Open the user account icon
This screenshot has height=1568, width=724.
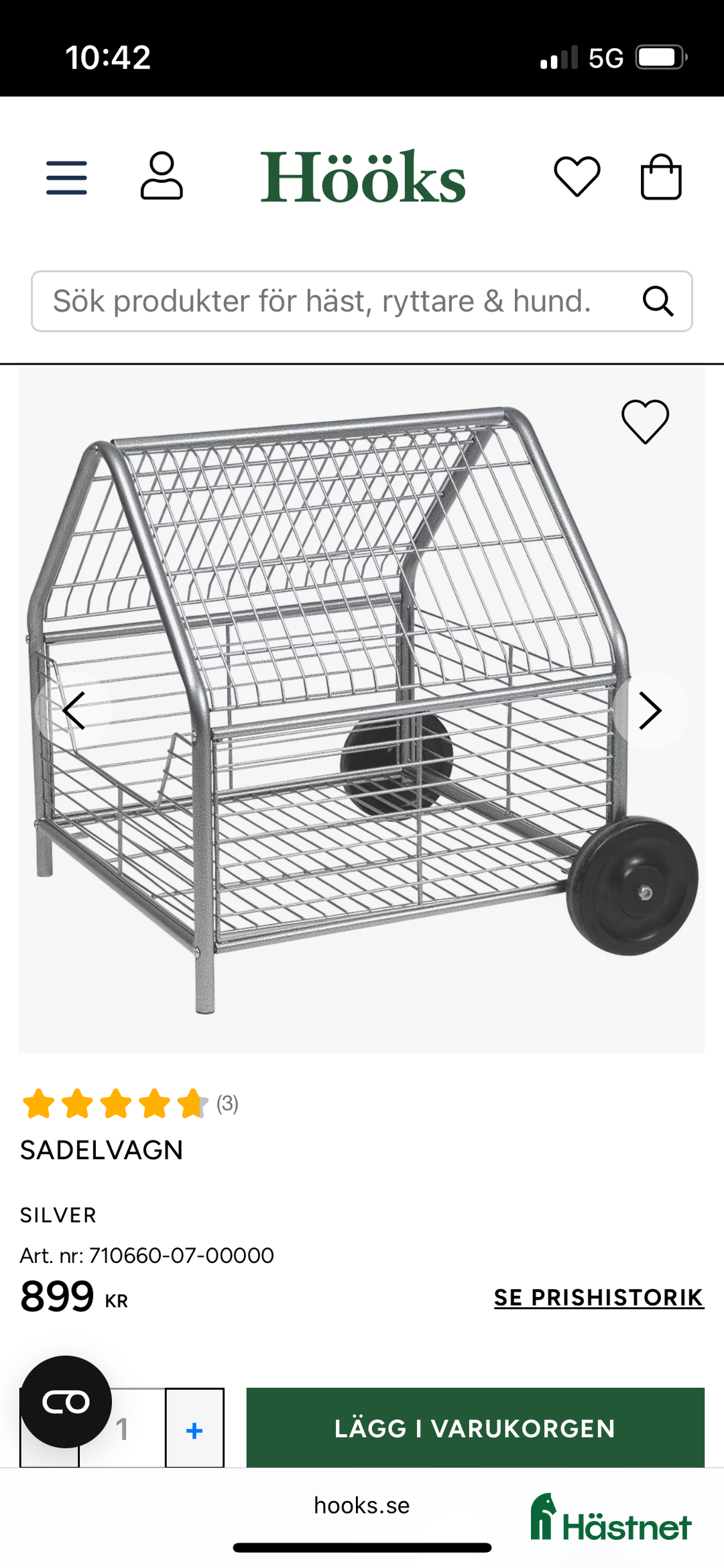(162, 176)
